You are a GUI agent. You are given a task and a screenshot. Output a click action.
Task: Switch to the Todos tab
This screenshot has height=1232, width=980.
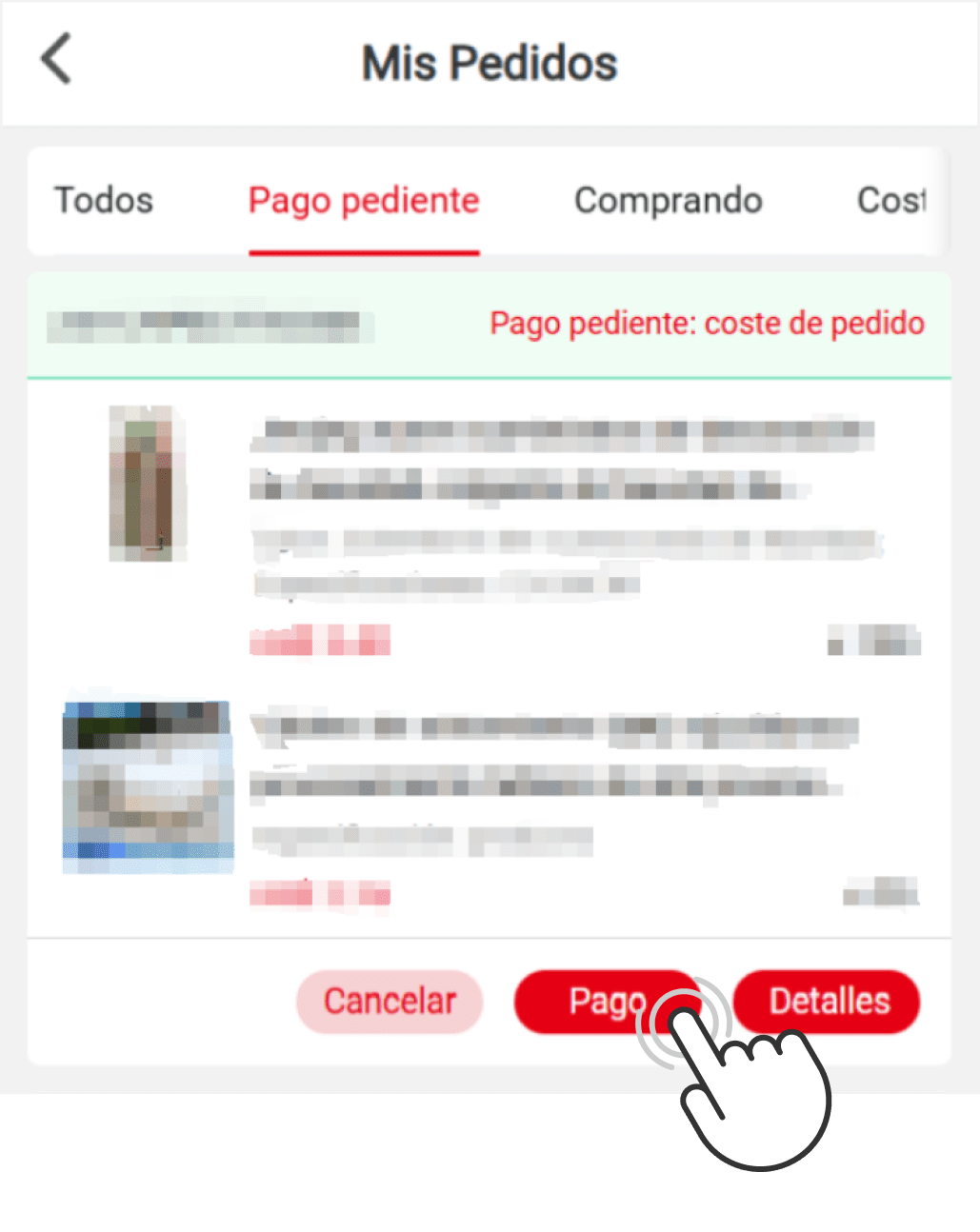(x=103, y=201)
